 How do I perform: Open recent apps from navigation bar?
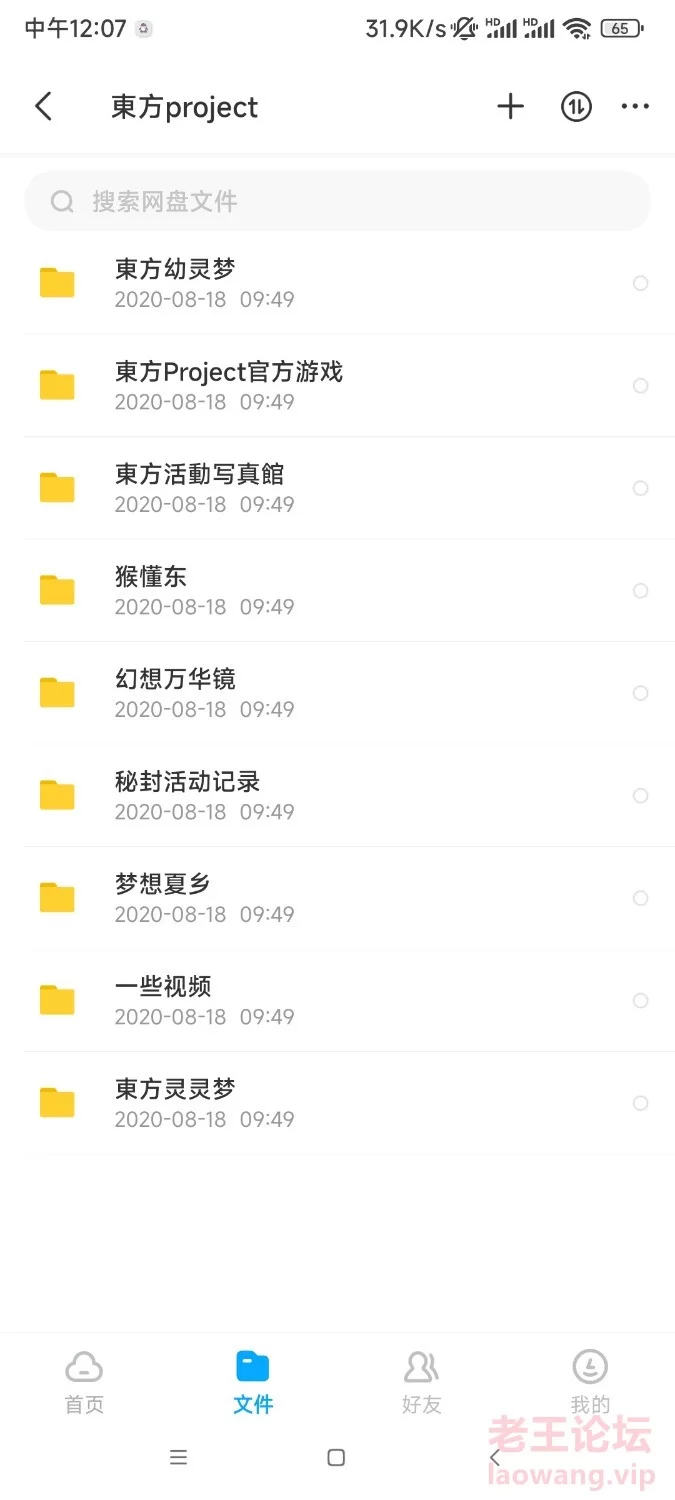coord(178,1458)
